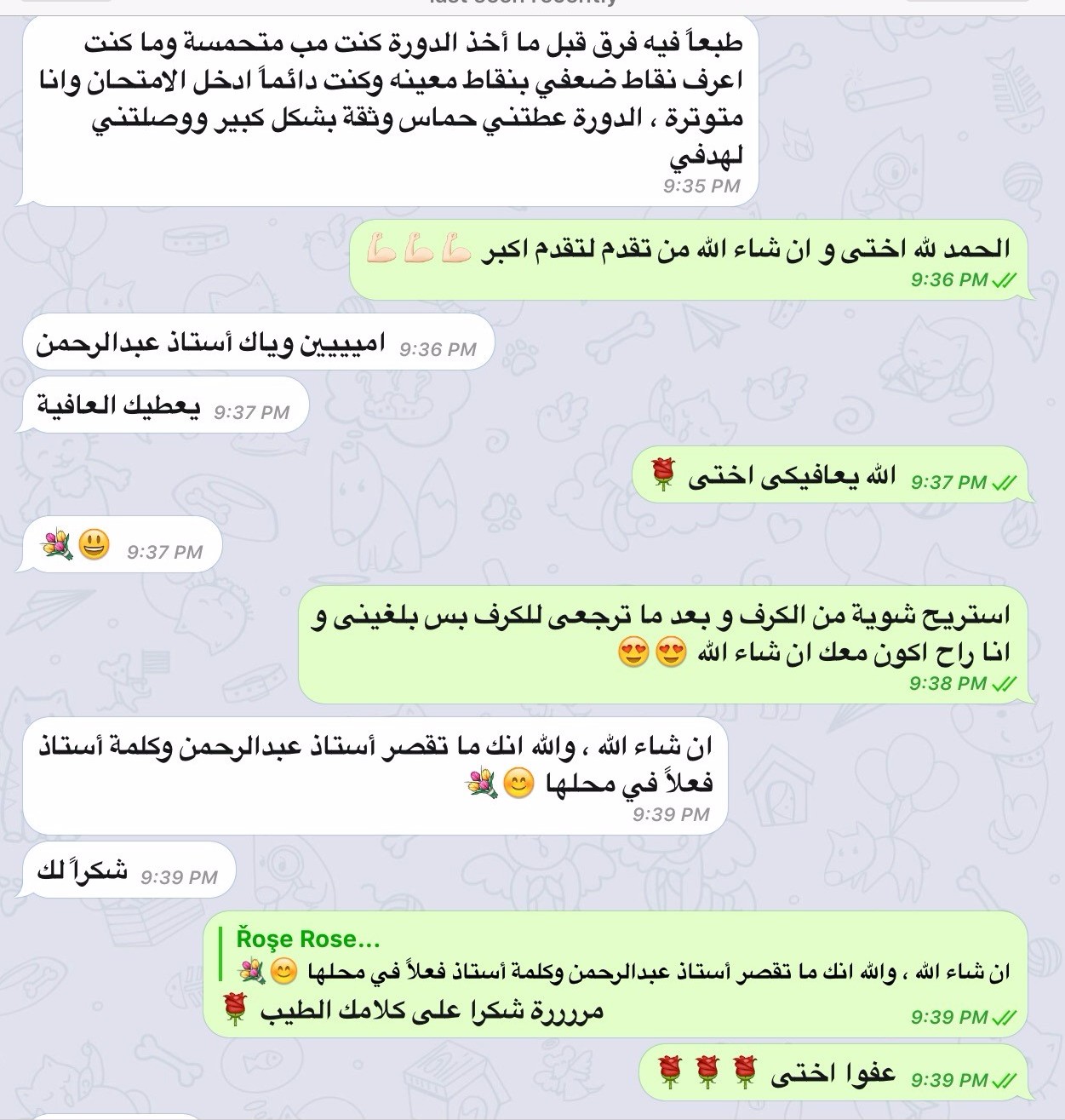Open the quoted Rose Rose reply preview
Screen dimensions: 1065x1120
click(621, 956)
